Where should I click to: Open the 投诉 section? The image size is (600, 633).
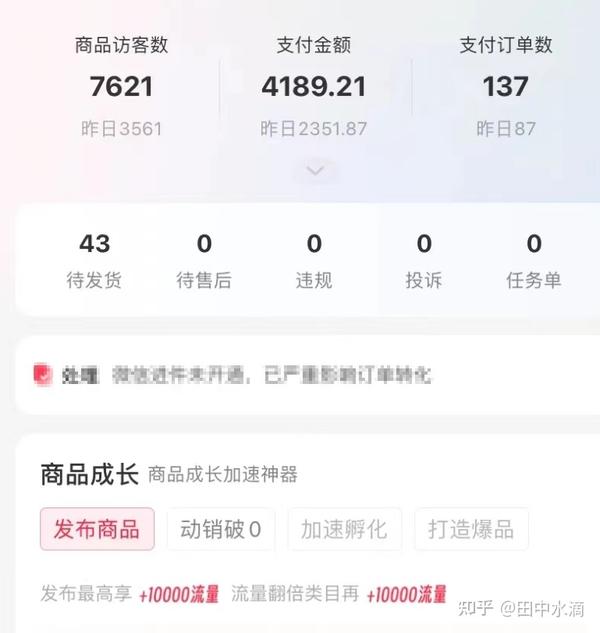coord(424,260)
